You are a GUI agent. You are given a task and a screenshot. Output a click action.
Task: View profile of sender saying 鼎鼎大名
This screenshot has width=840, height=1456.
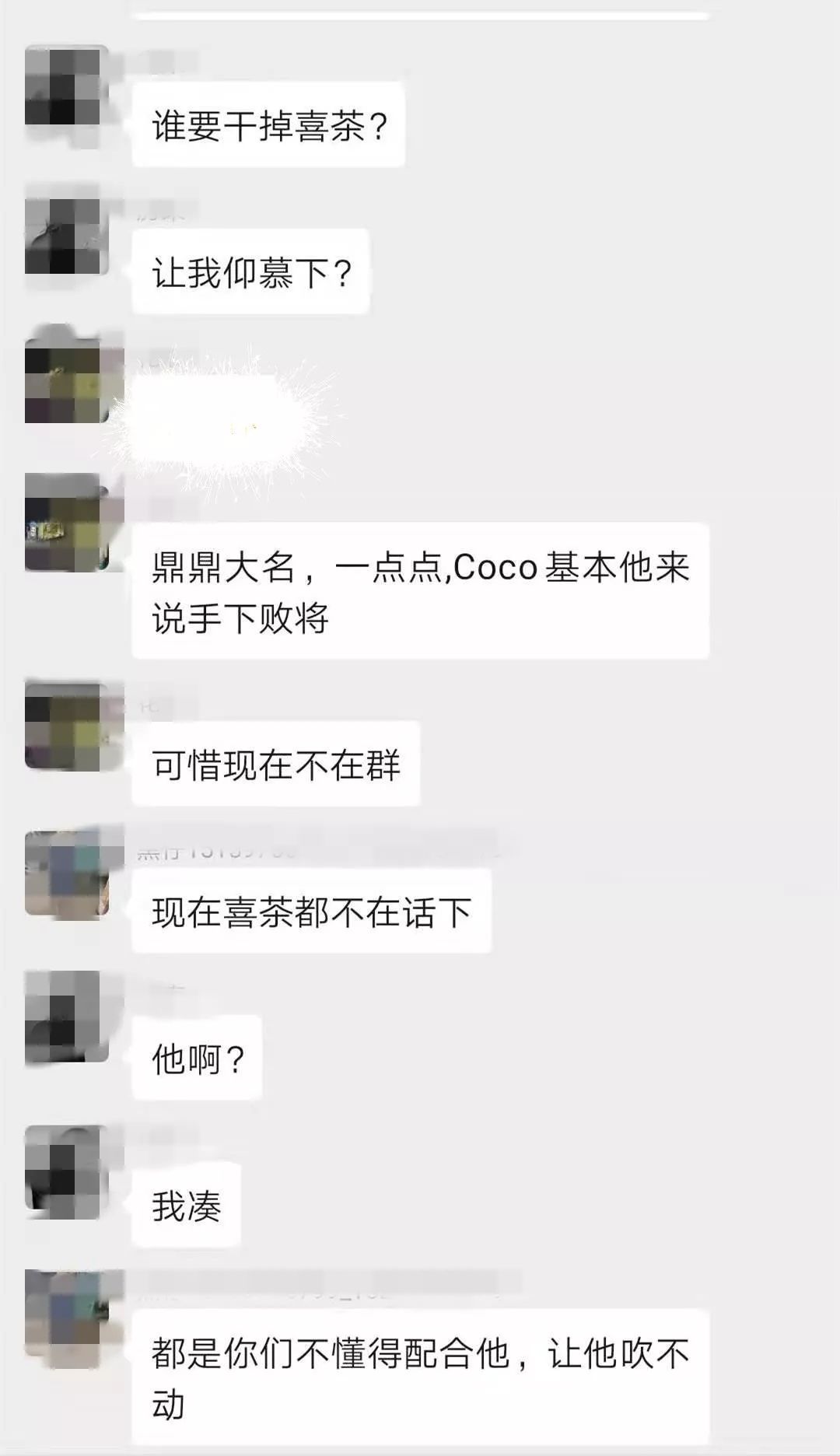point(64,524)
